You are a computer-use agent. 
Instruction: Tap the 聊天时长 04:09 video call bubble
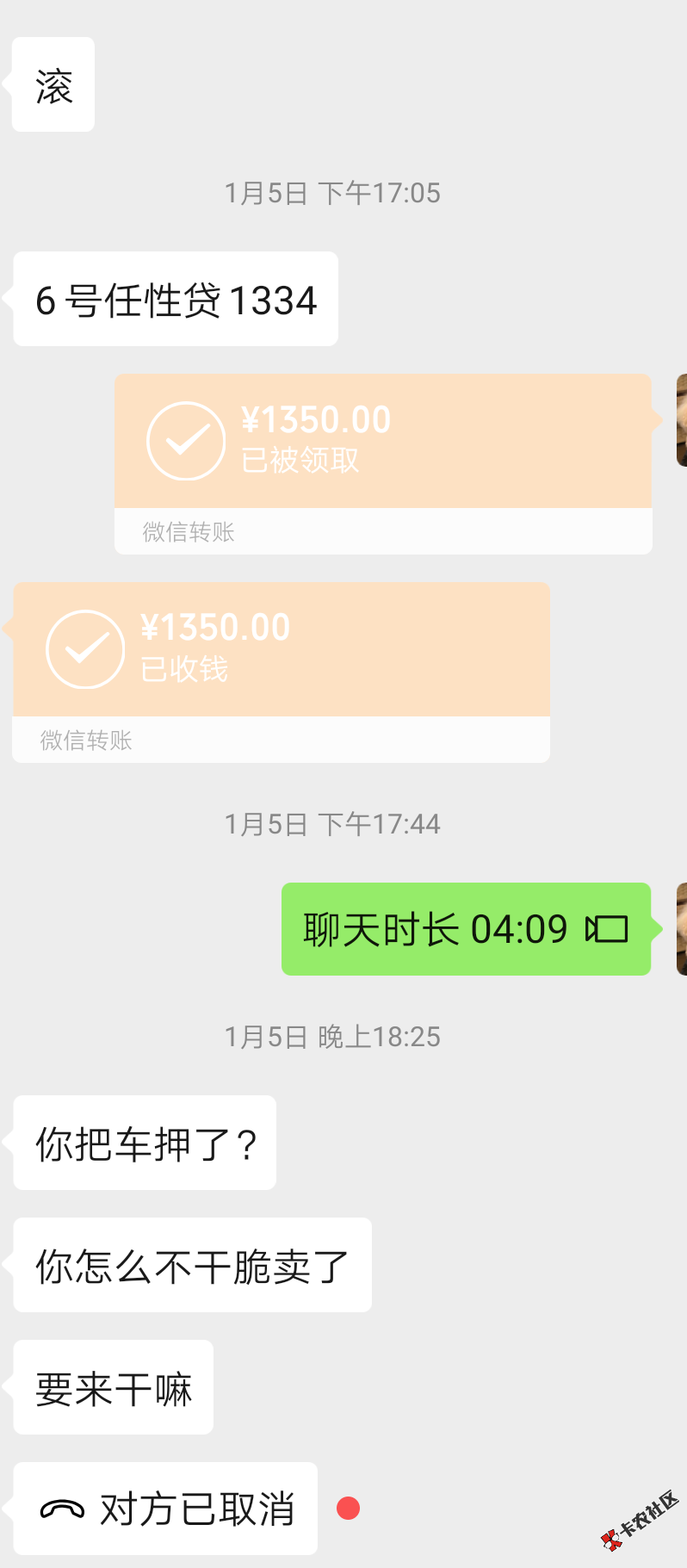pos(466,929)
